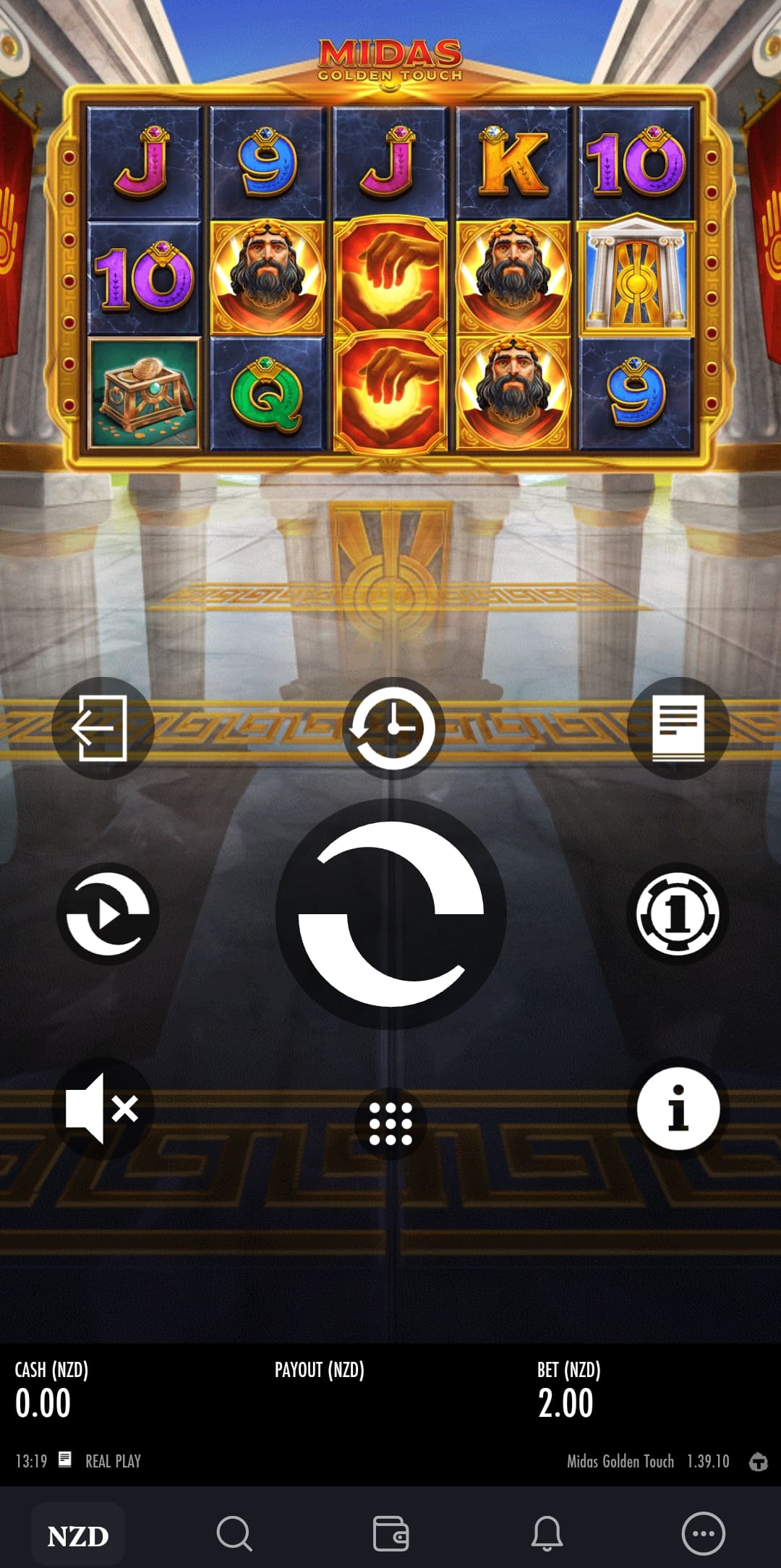Open the more options circle menu

click(x=703, y=1533)
